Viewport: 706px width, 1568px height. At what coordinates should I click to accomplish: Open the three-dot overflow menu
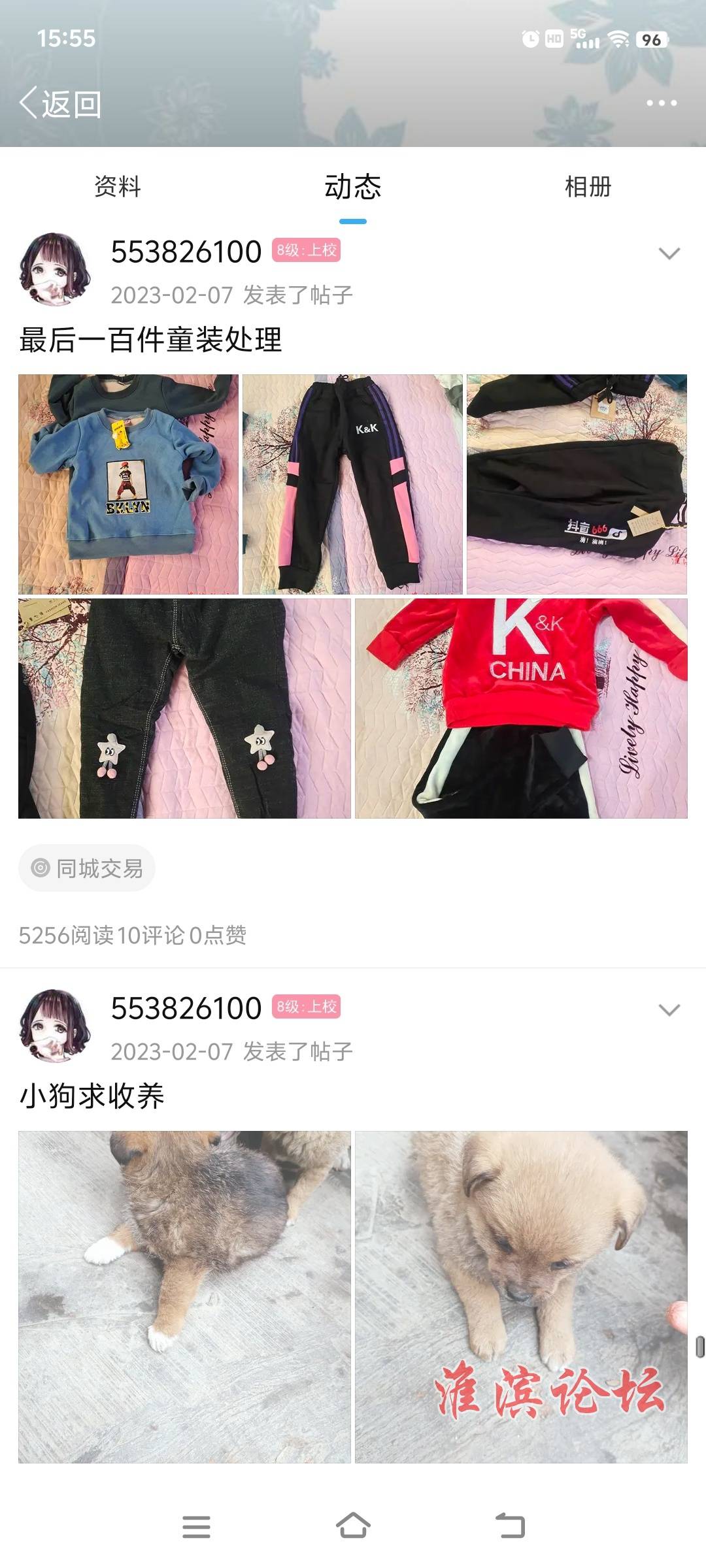(x=661, y=103)
